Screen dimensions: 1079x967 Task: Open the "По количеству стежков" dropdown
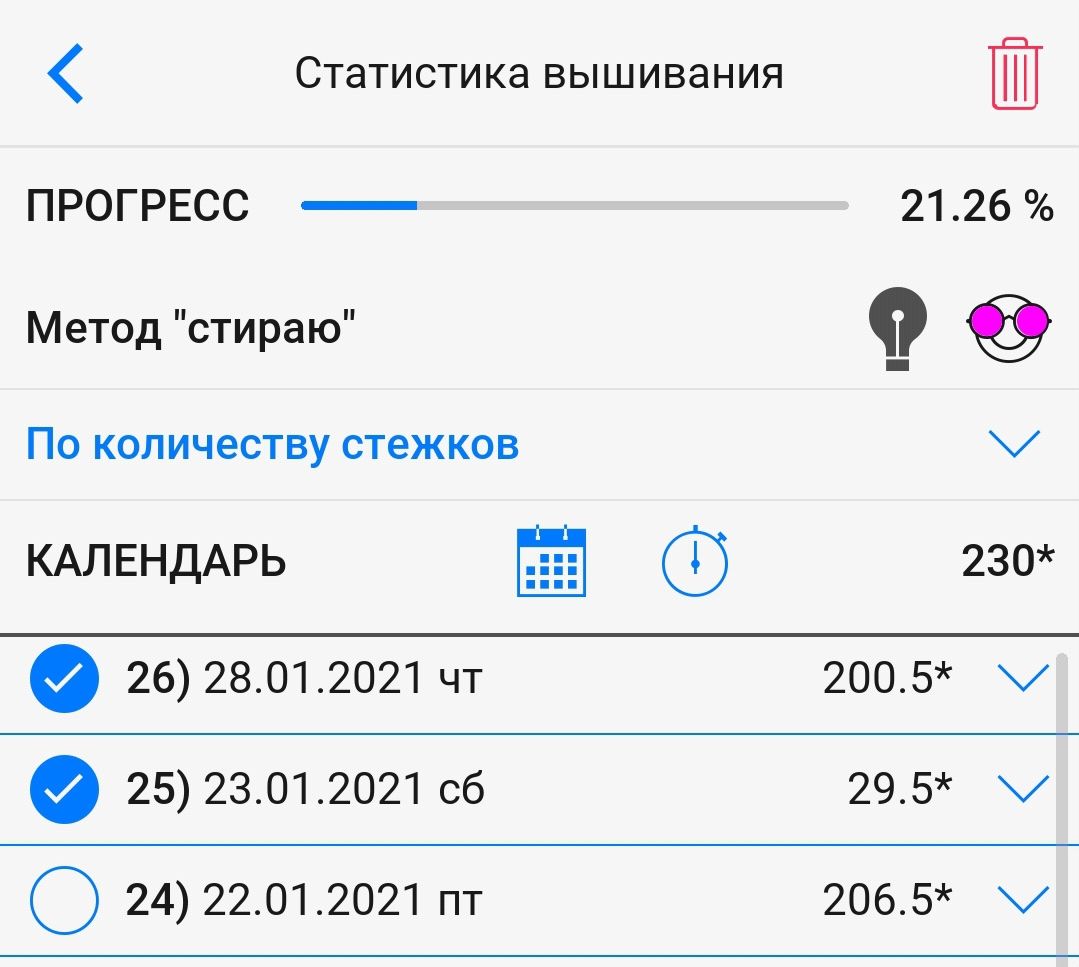1014,444
